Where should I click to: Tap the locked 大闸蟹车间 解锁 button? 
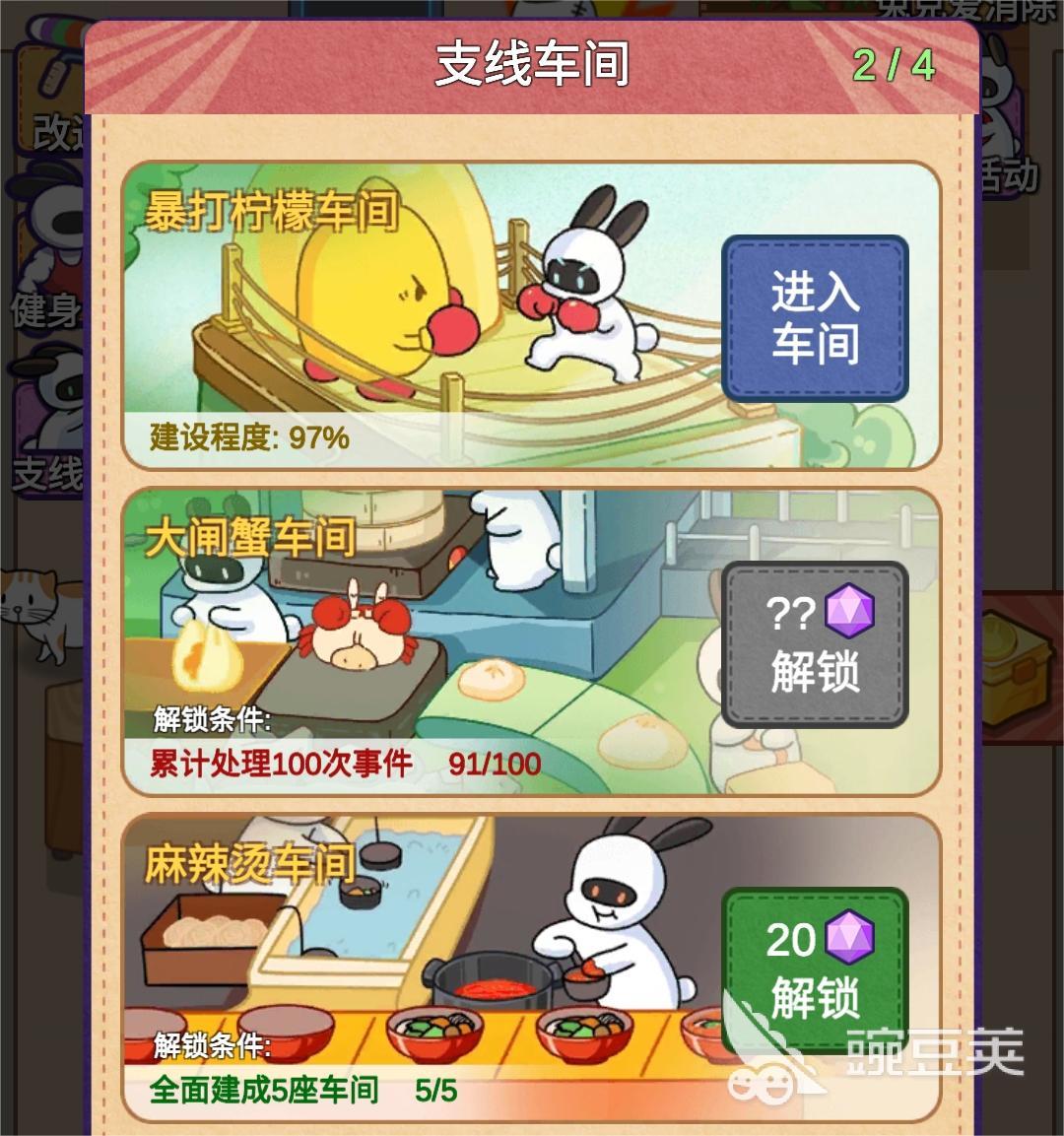[x=815, y=644]
